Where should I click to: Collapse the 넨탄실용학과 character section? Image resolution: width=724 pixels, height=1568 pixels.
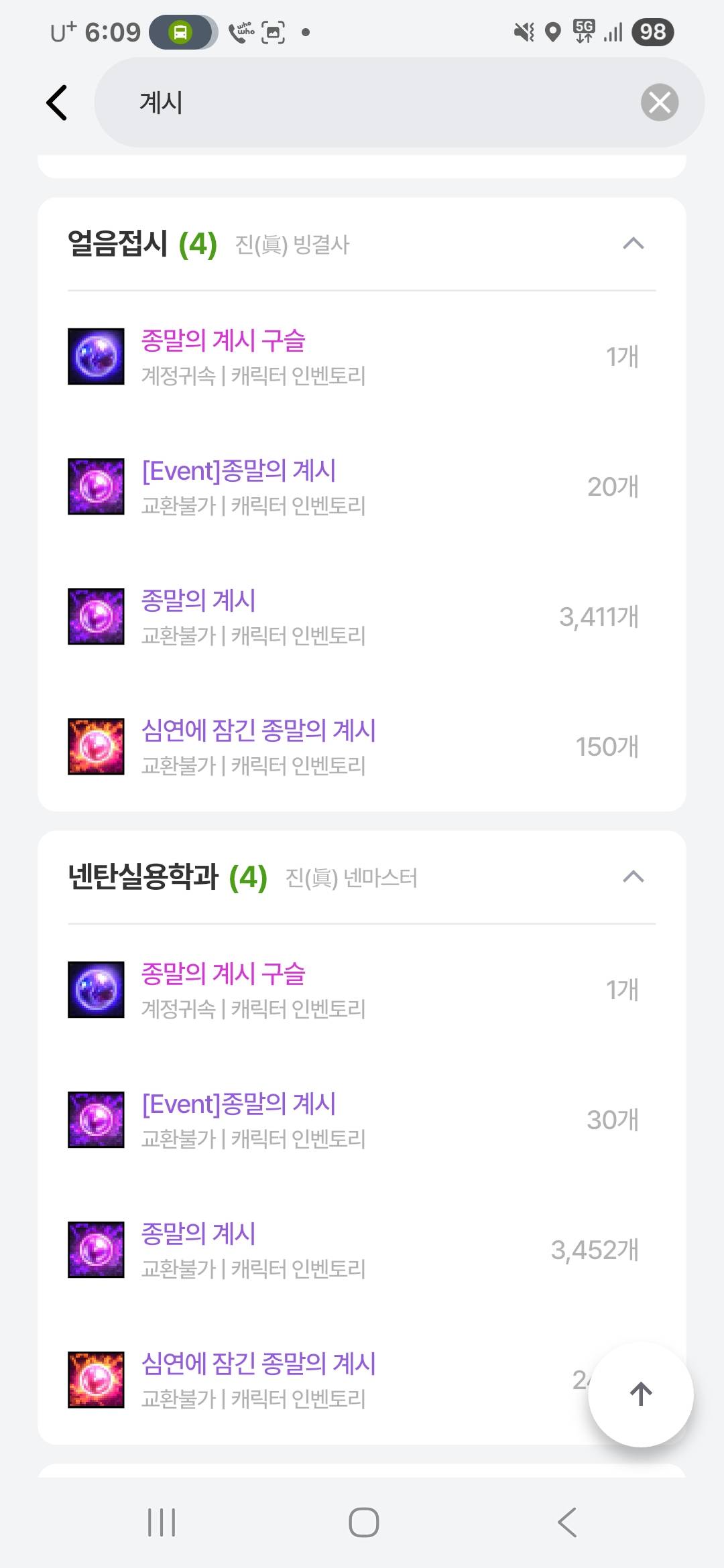633,876
